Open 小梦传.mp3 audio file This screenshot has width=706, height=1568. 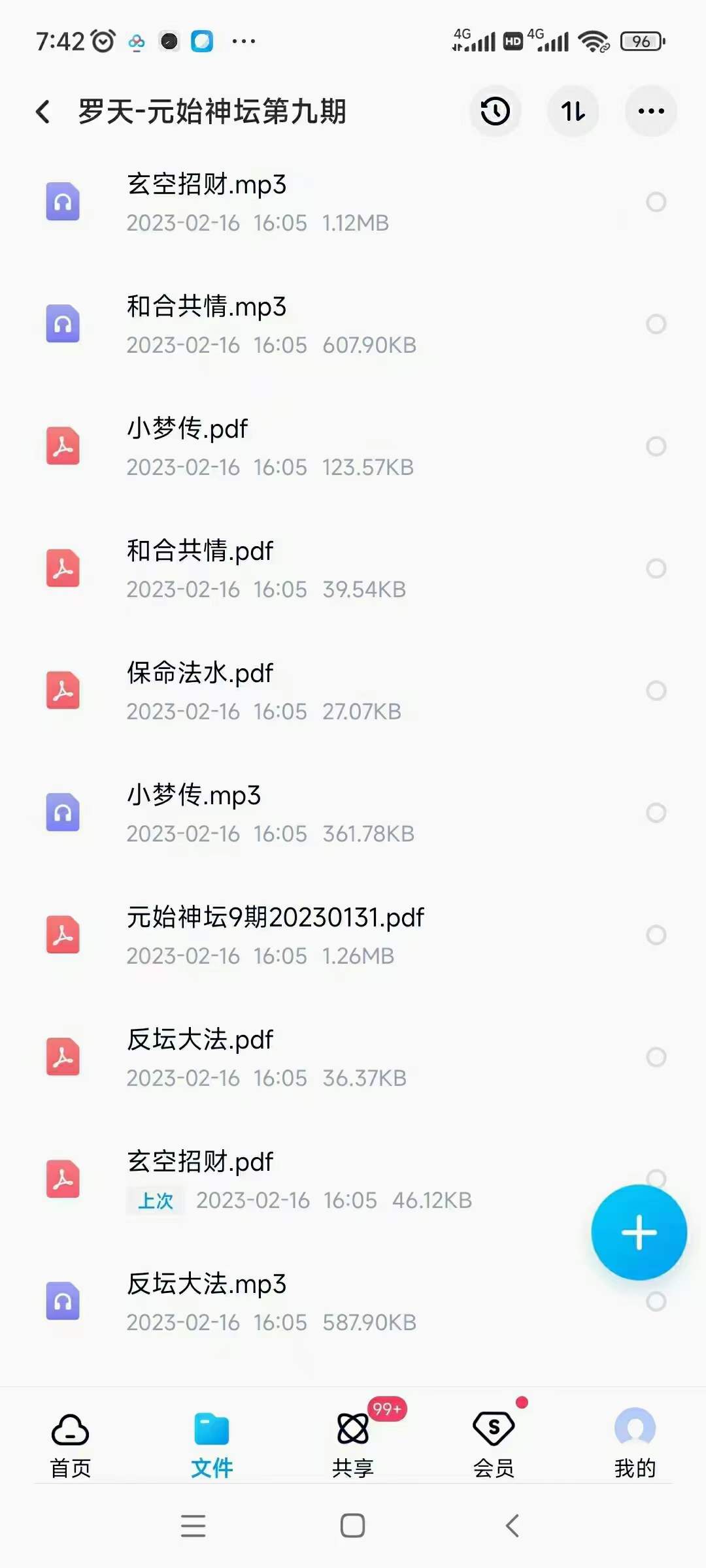(193, 796)
